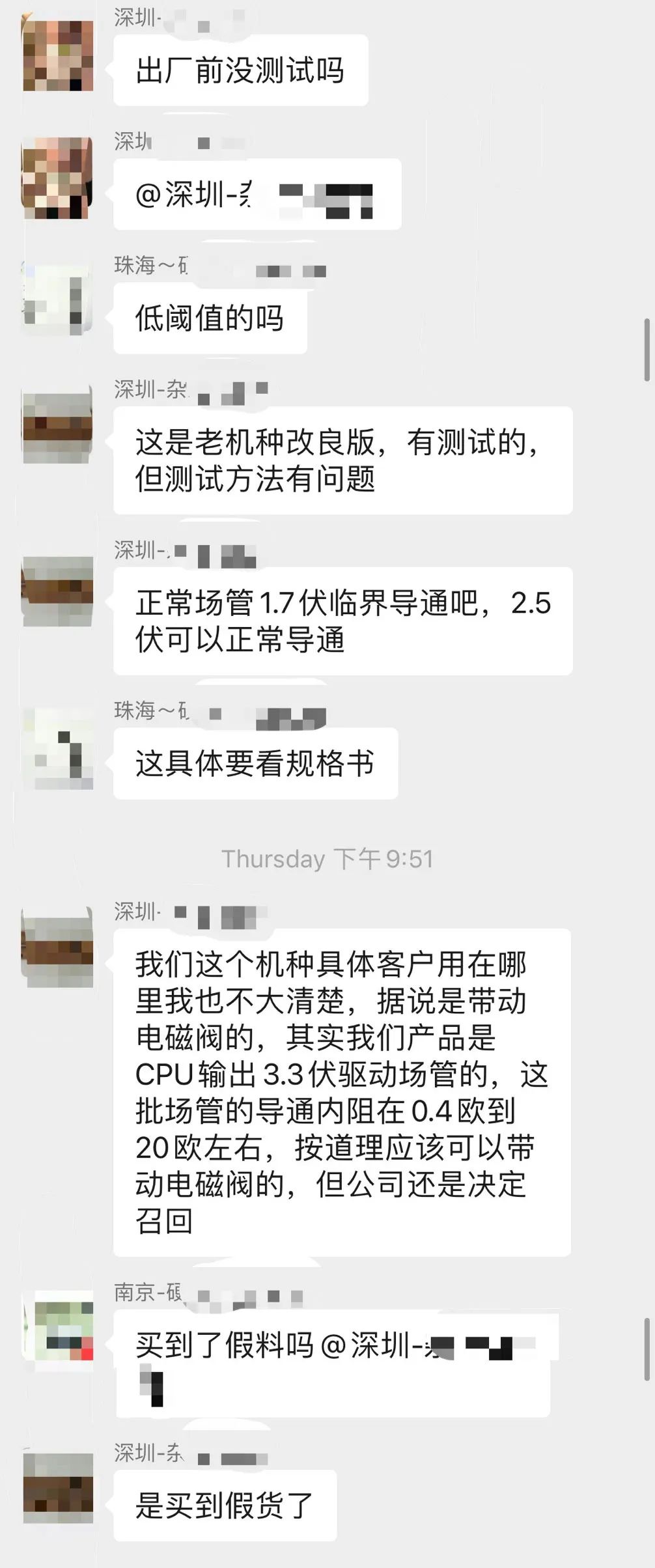The width and height of the screenshot is (655, 1568).
Task: Tap avatar beside 正常场管1.7伏临界导通吧 message
Action: point(58,589)
